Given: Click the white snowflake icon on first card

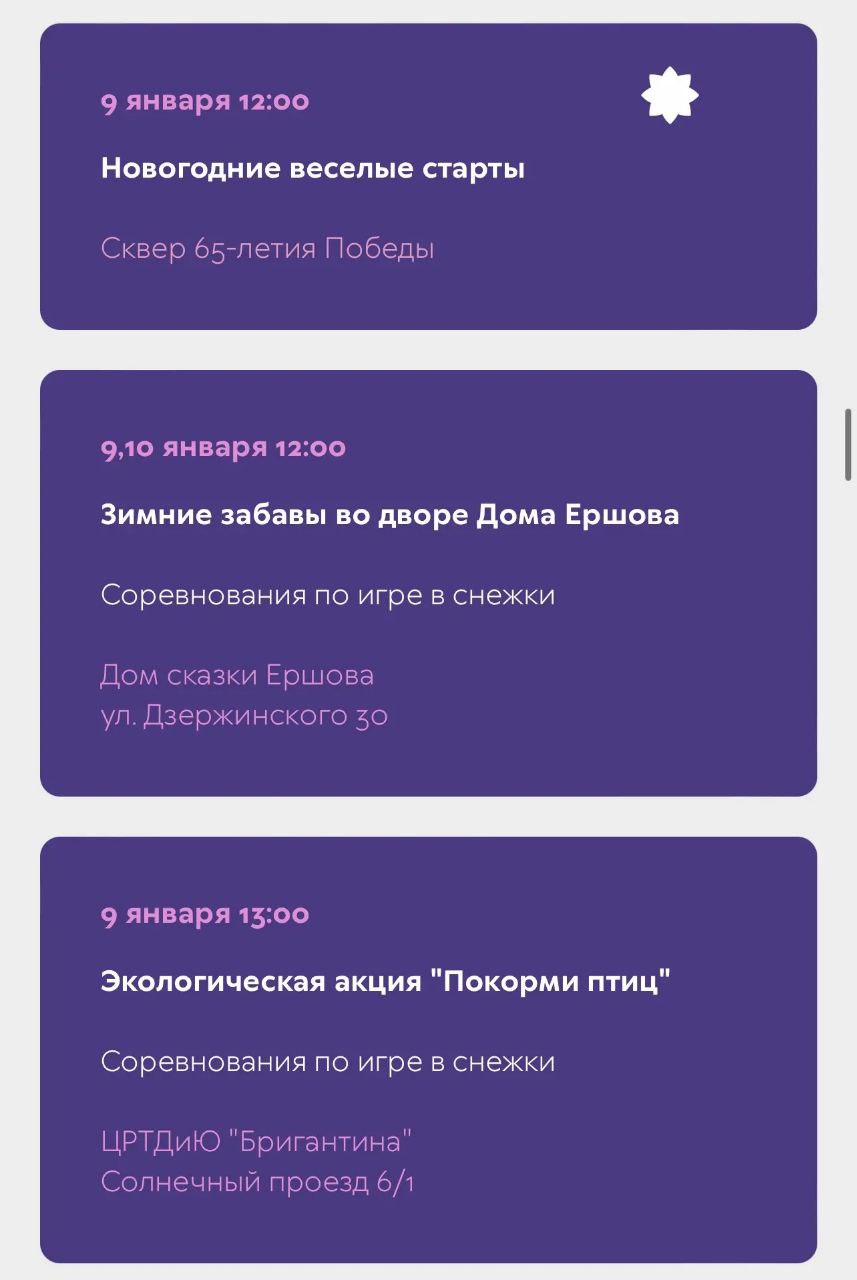Looking at the screenshot, I should coord(671,94).
